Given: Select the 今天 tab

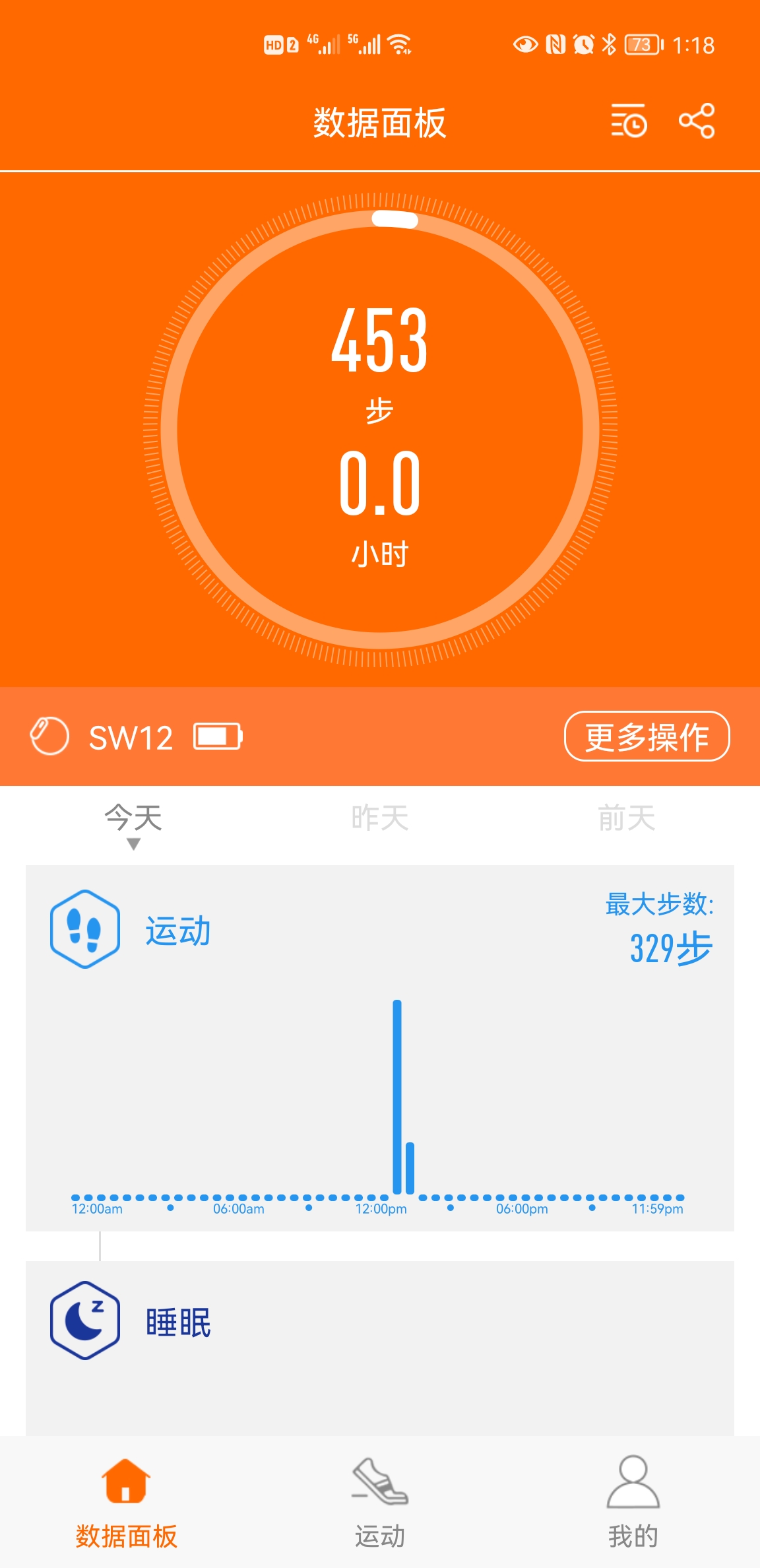Looking at the screenshot, I should (x=133, y=819).
